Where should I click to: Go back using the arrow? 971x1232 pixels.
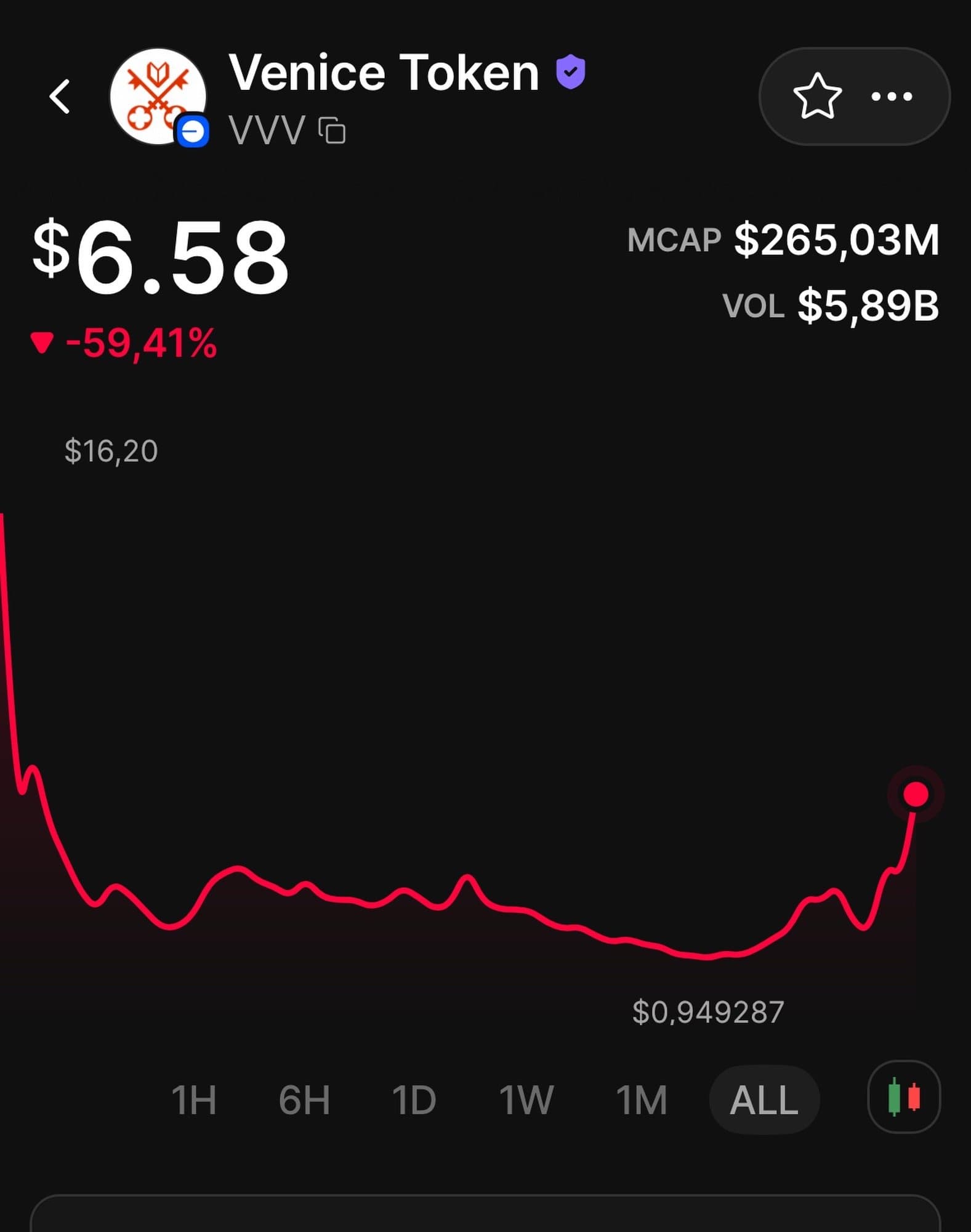pyautogui.click(x=60, y=97)
